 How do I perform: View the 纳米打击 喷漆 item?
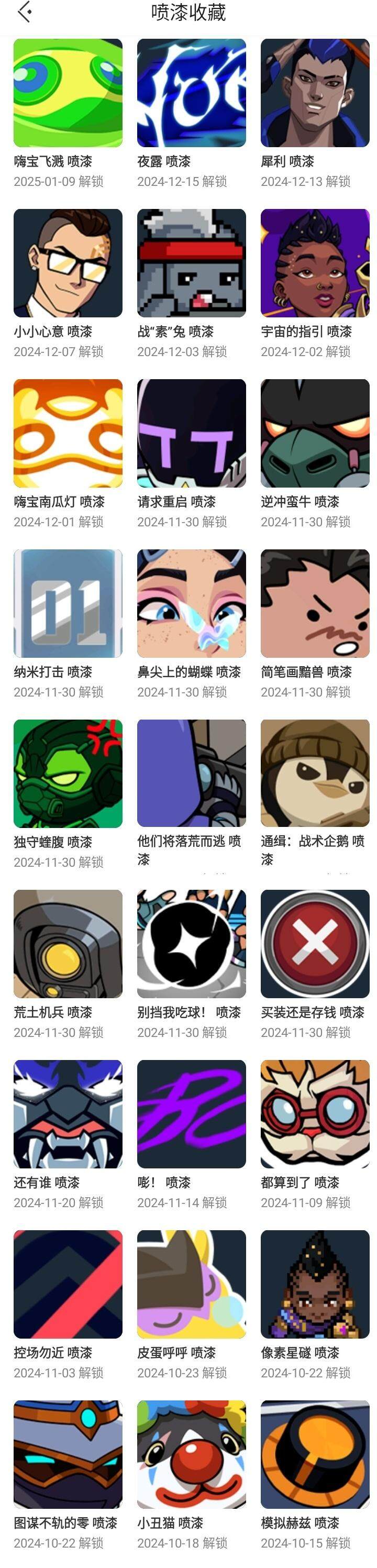click(x=68, y=603)
